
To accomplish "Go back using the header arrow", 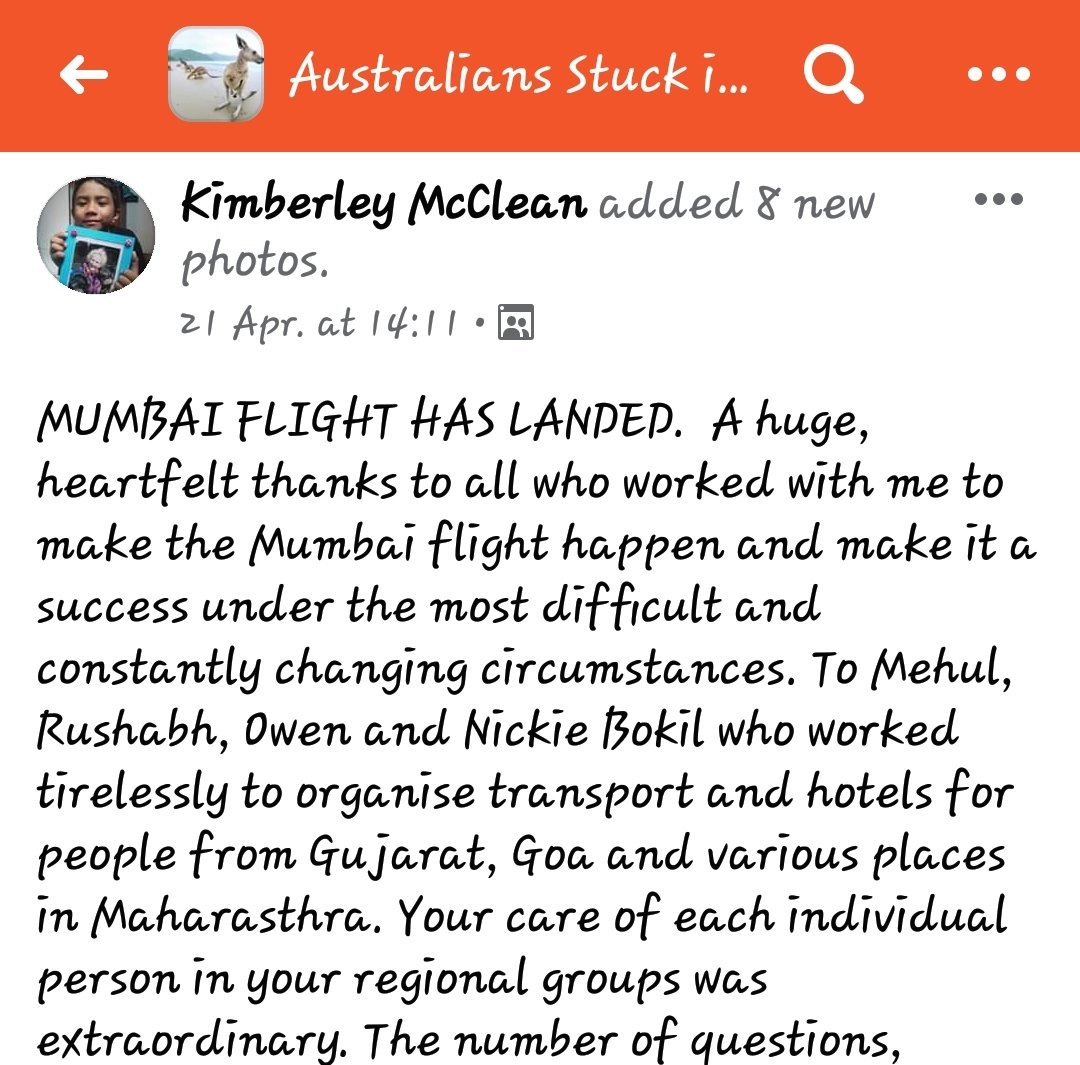I will coord(84,75).
